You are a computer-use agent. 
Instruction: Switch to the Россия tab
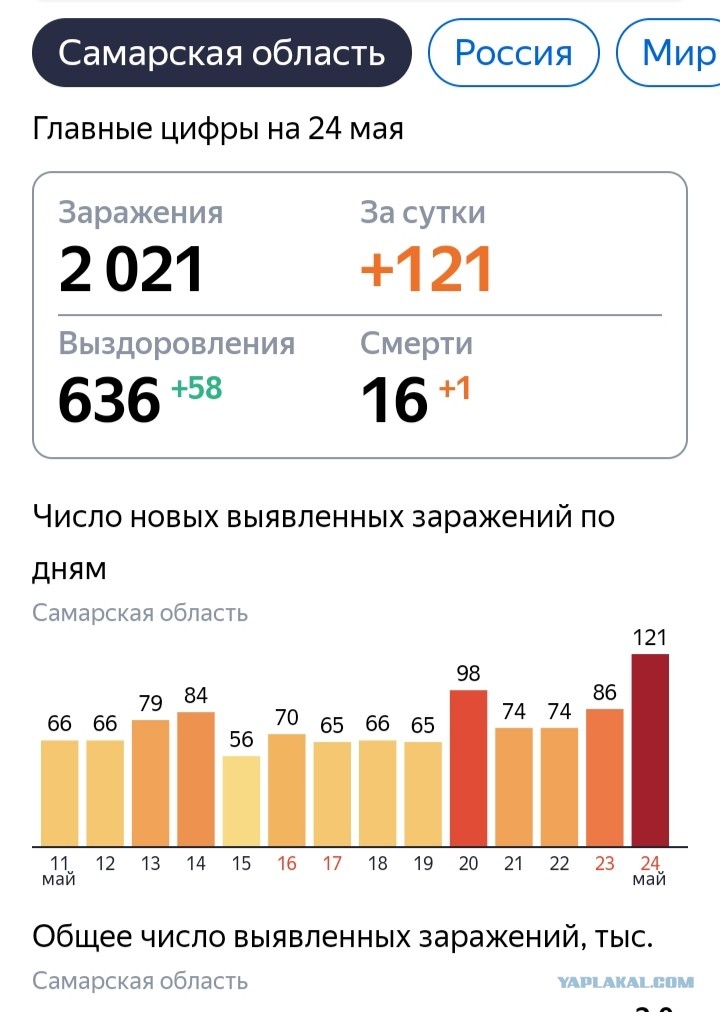tap(514, 52)
